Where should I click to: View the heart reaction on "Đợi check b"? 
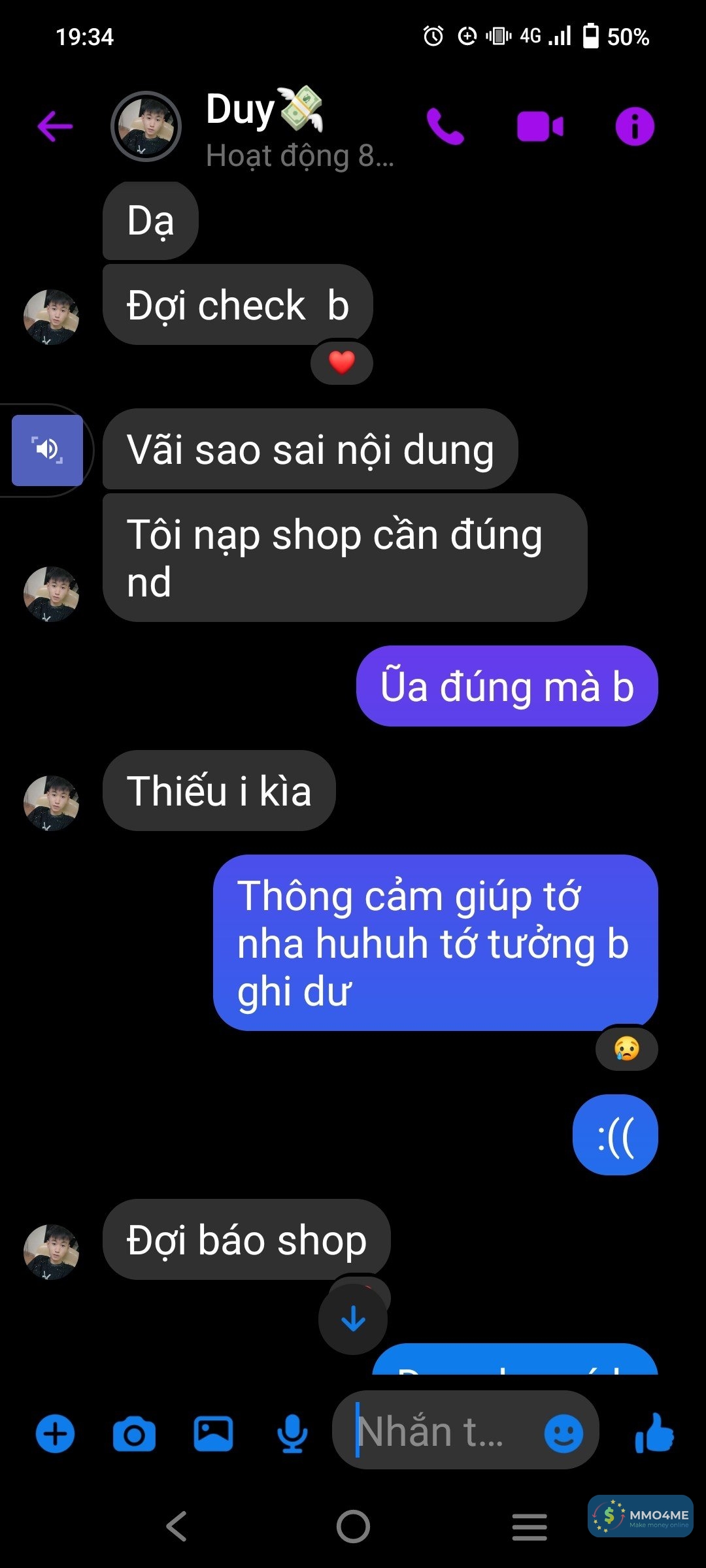point(342,362)
